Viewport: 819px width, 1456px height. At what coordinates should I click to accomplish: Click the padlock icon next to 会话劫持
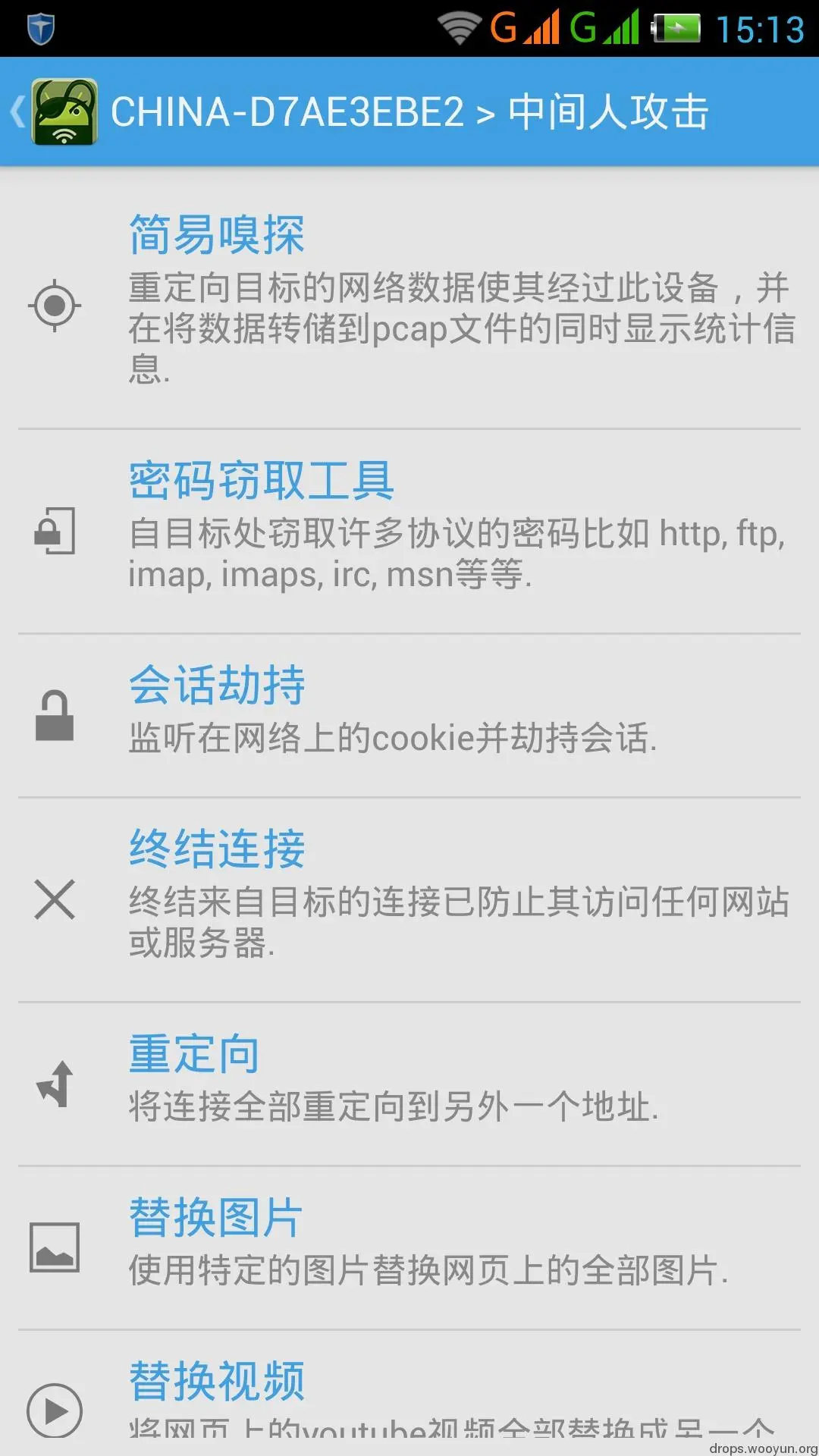(55, 714)
